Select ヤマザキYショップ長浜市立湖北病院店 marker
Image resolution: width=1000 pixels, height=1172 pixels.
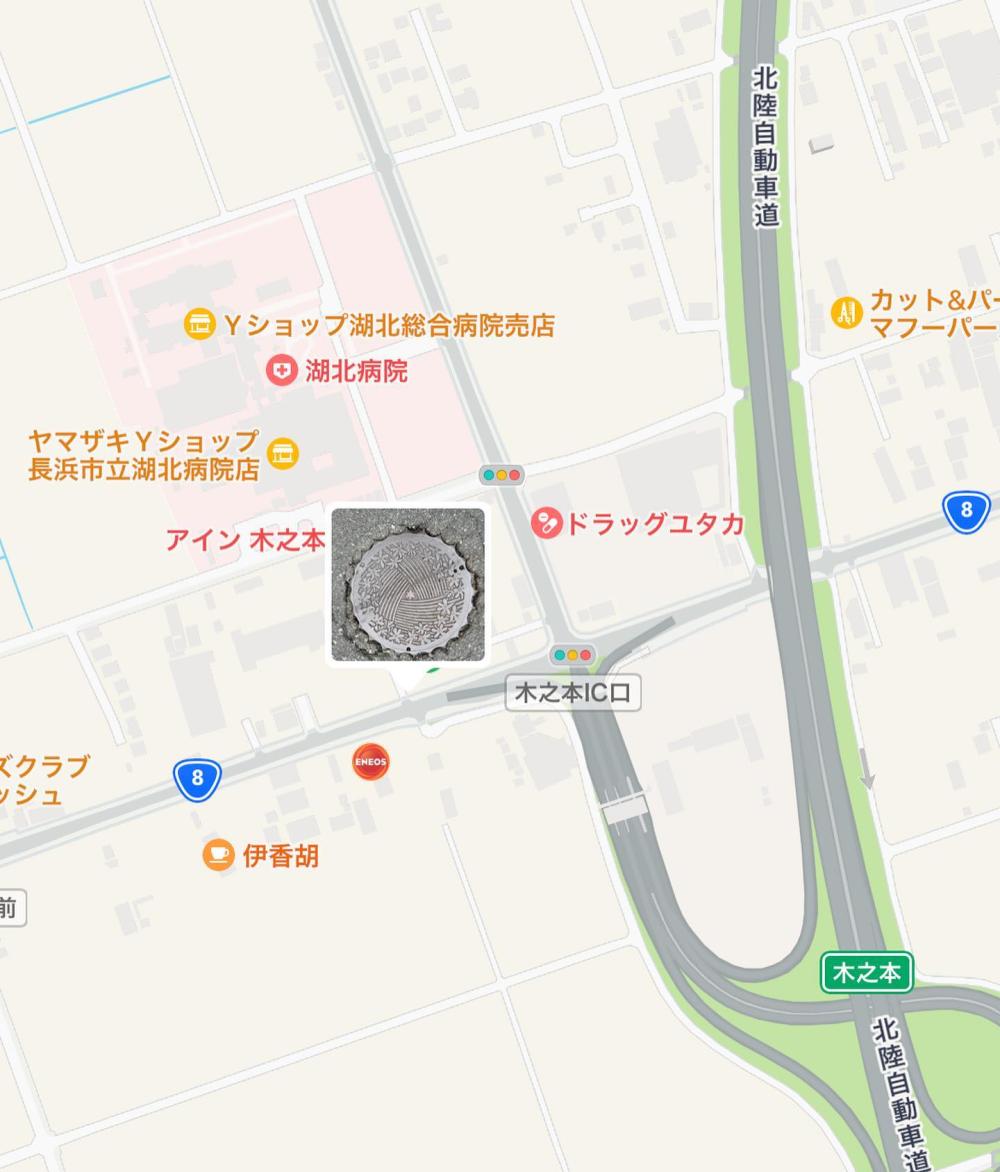click(283, 454)
